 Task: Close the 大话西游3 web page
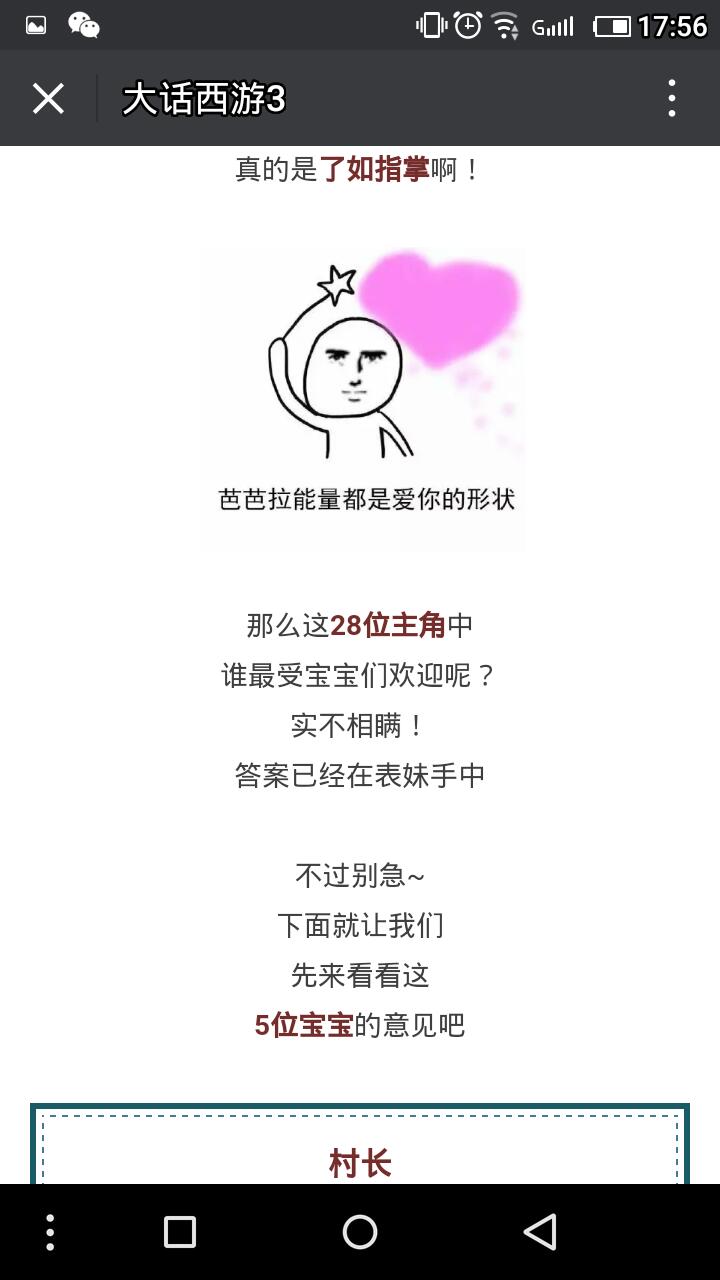(x=48, y=99)
